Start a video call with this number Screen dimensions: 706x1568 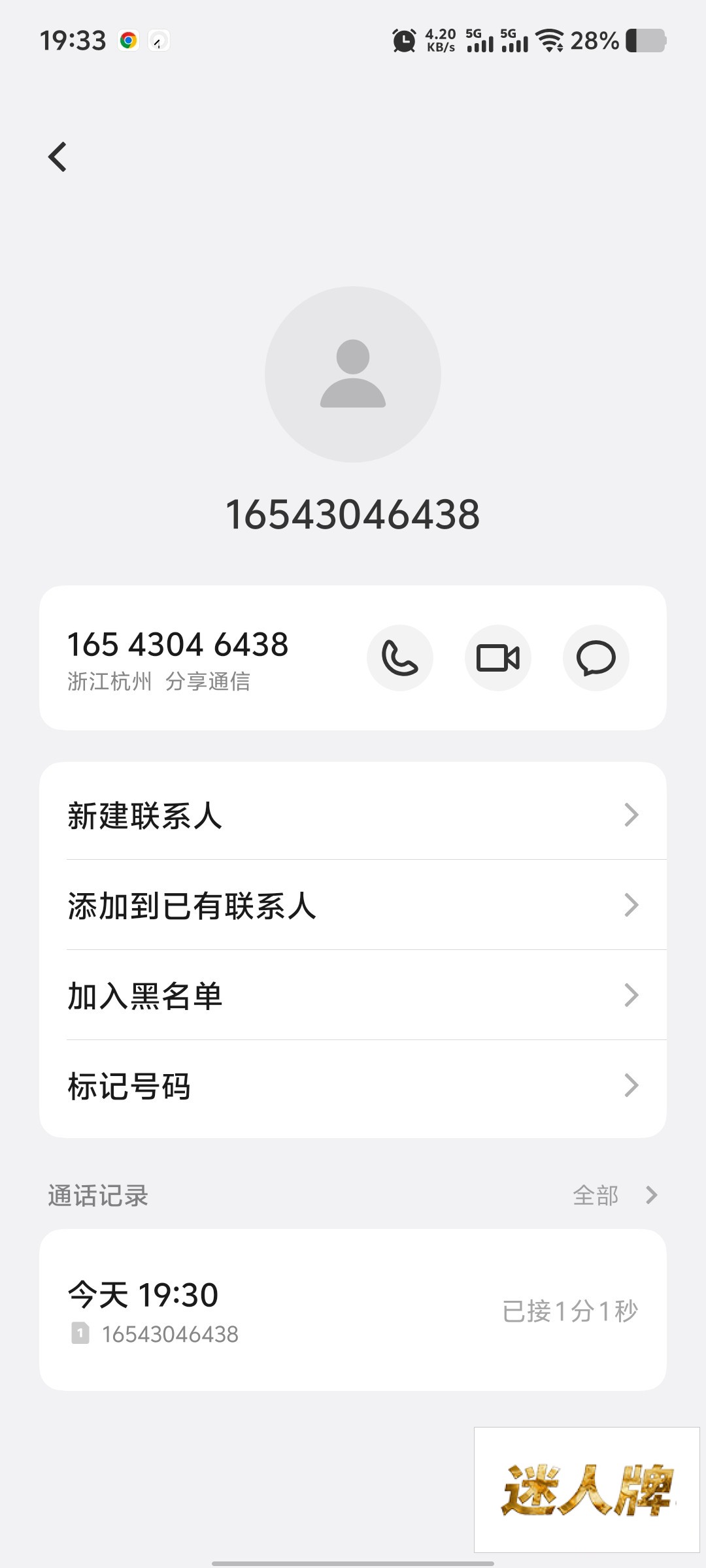[x=497, y=658]
